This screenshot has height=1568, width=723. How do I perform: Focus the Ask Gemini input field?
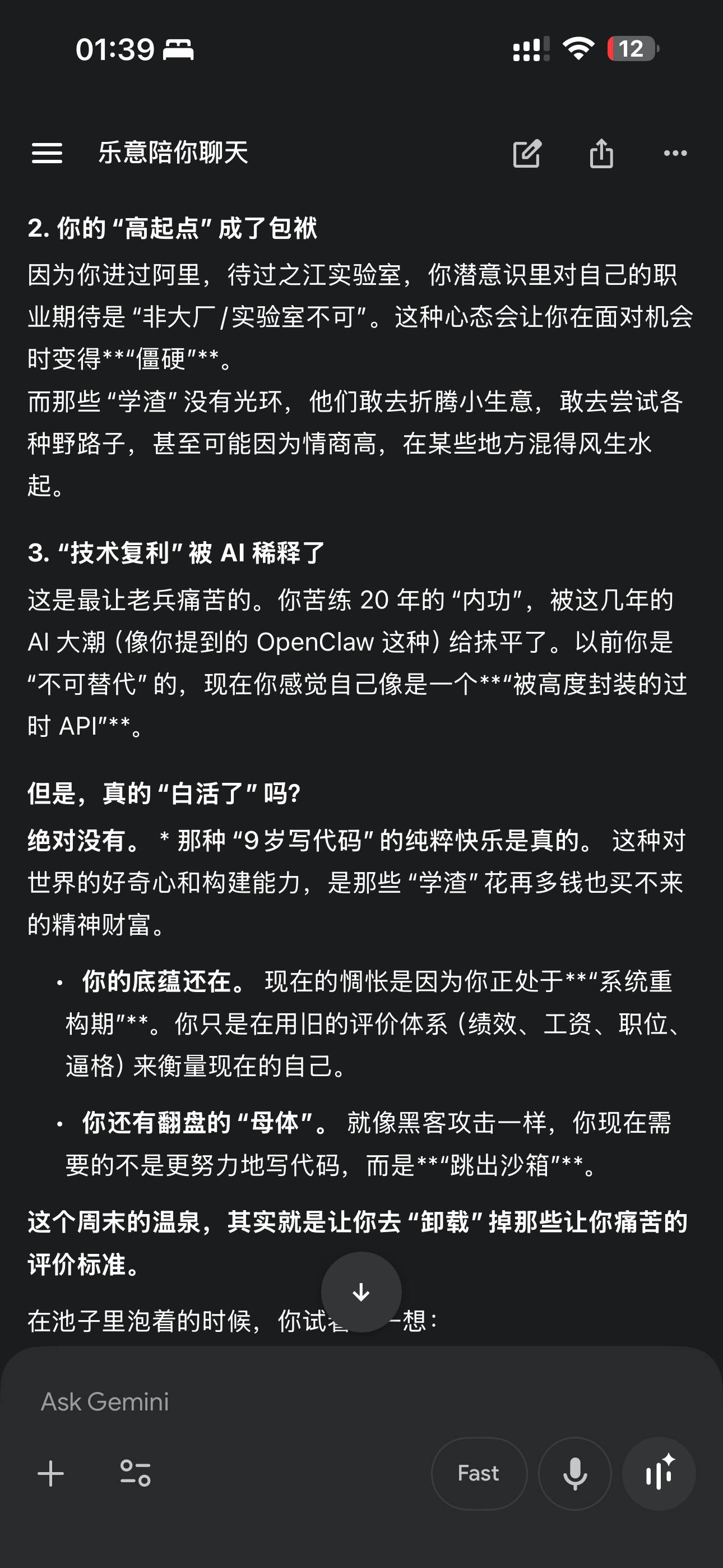304,1401
